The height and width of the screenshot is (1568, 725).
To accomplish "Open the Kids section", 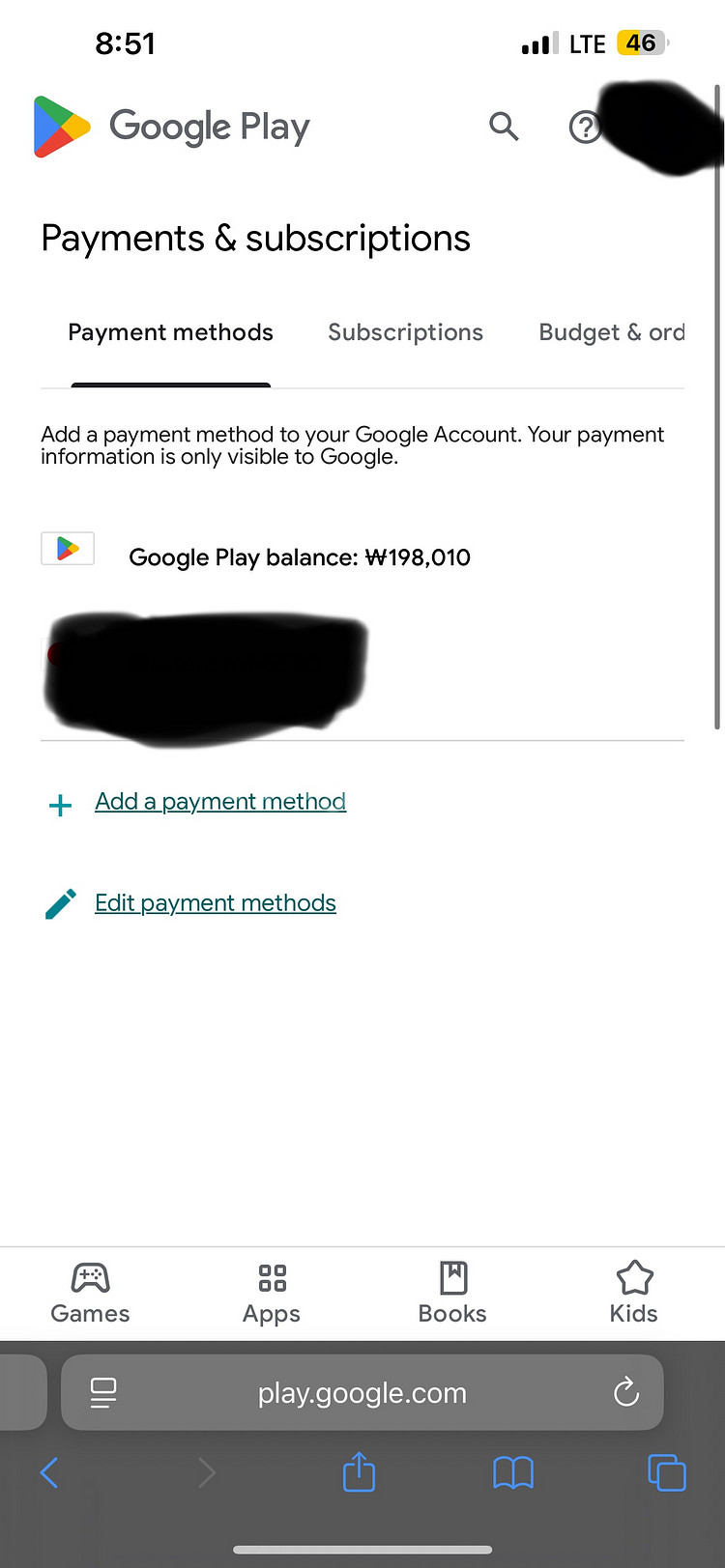I will [633, 1293].
